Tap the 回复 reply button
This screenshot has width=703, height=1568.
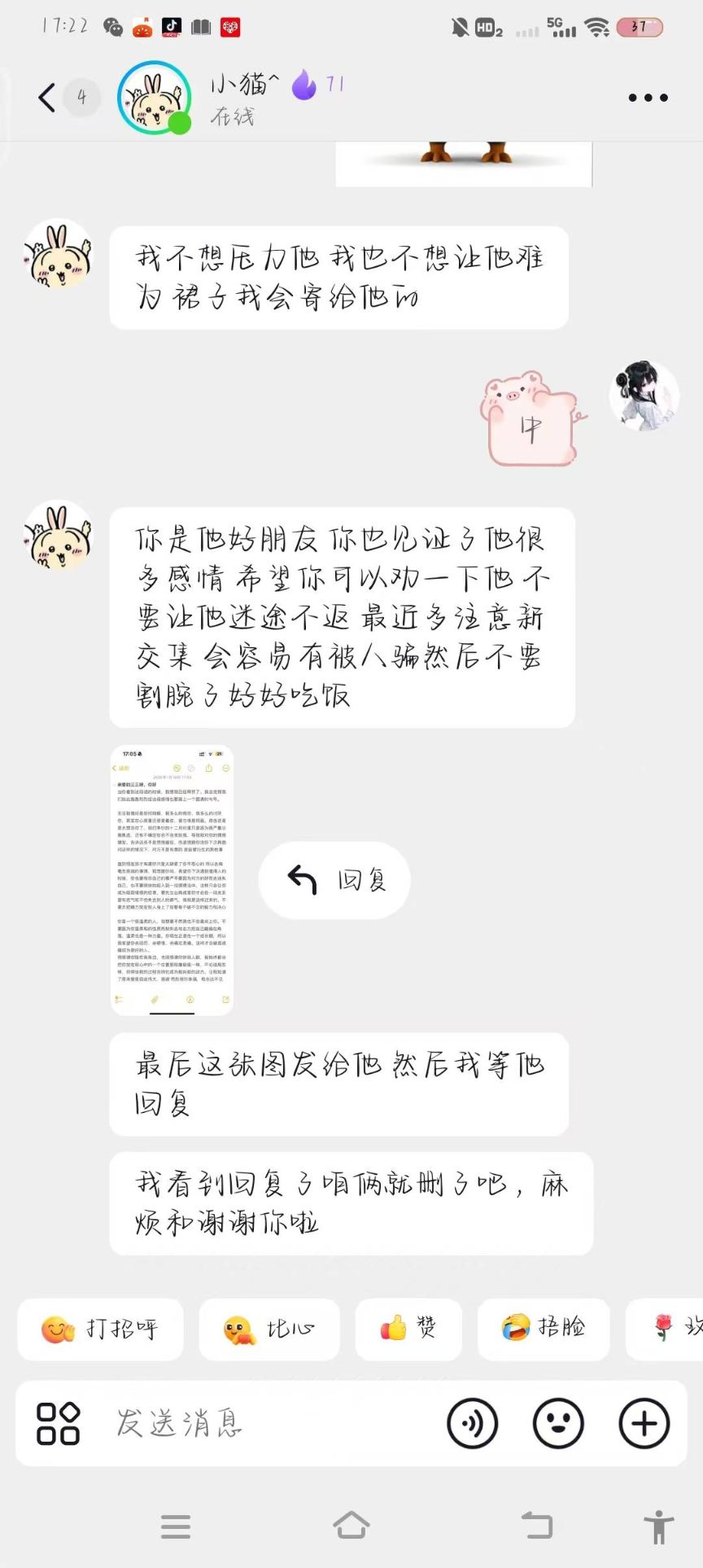[x=334, y=880]
